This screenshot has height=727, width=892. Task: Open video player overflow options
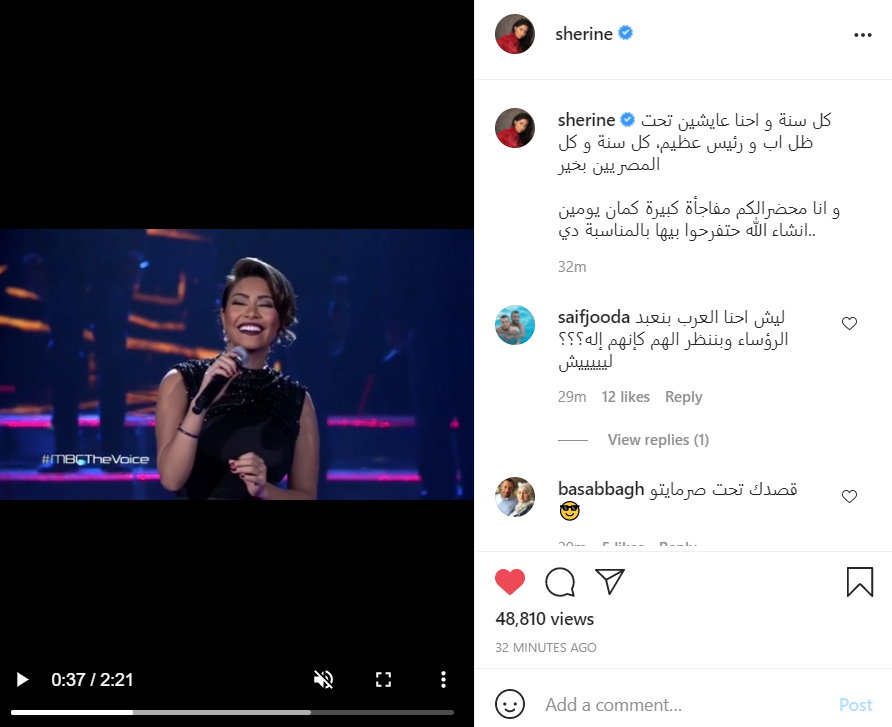(443, 680)
